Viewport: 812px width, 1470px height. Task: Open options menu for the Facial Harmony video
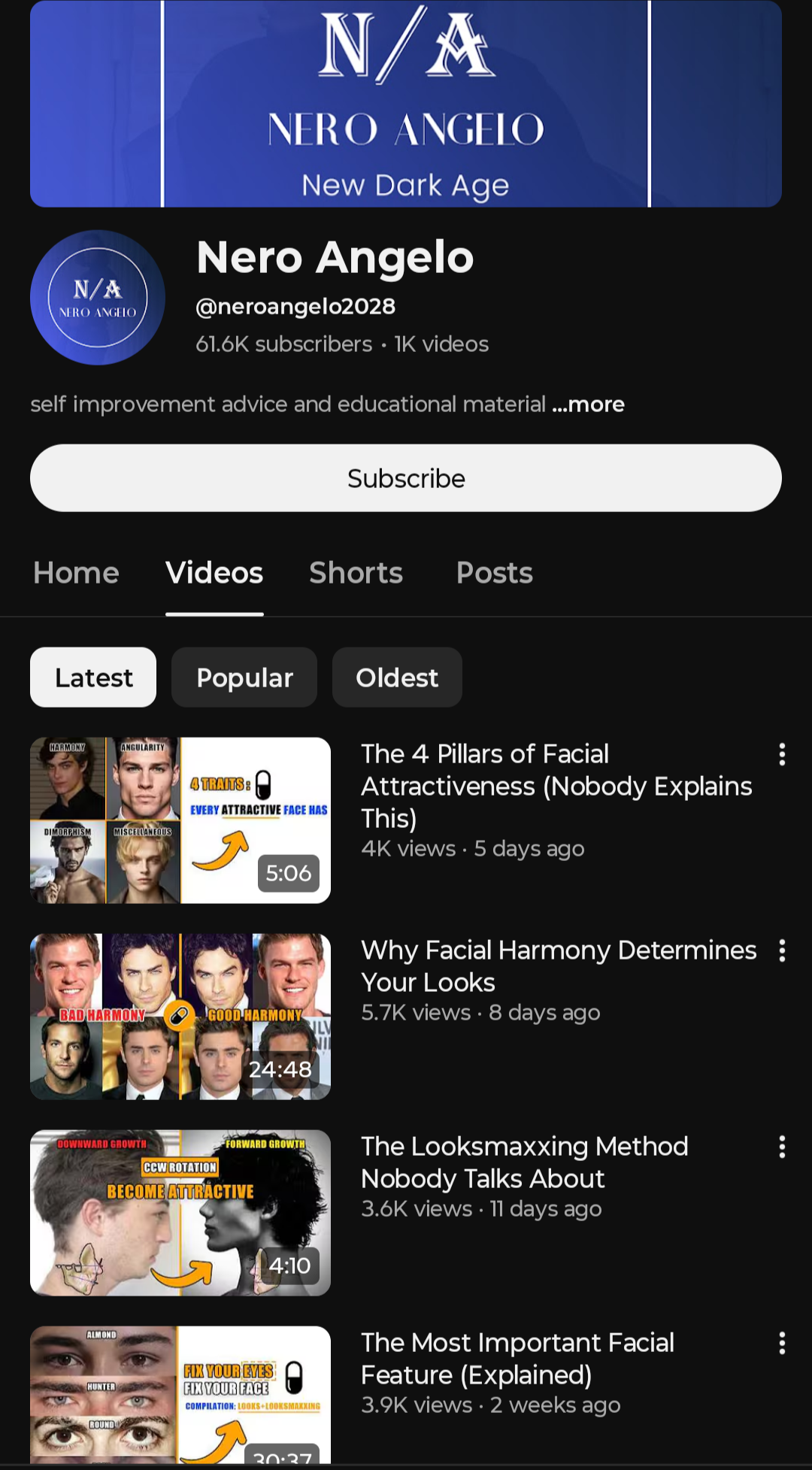point(782,951)
